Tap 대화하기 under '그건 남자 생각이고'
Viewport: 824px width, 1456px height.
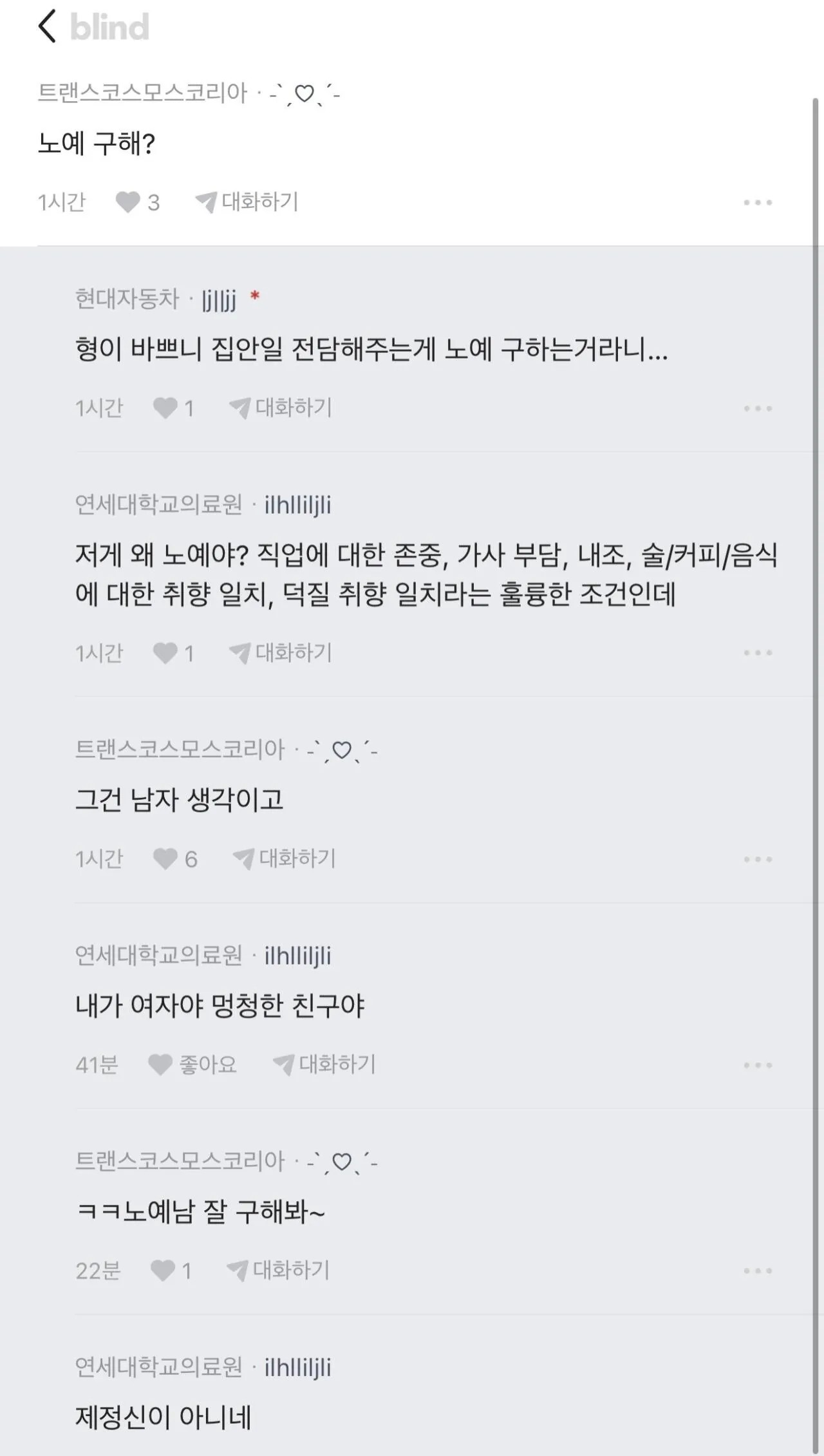point(285,859)
